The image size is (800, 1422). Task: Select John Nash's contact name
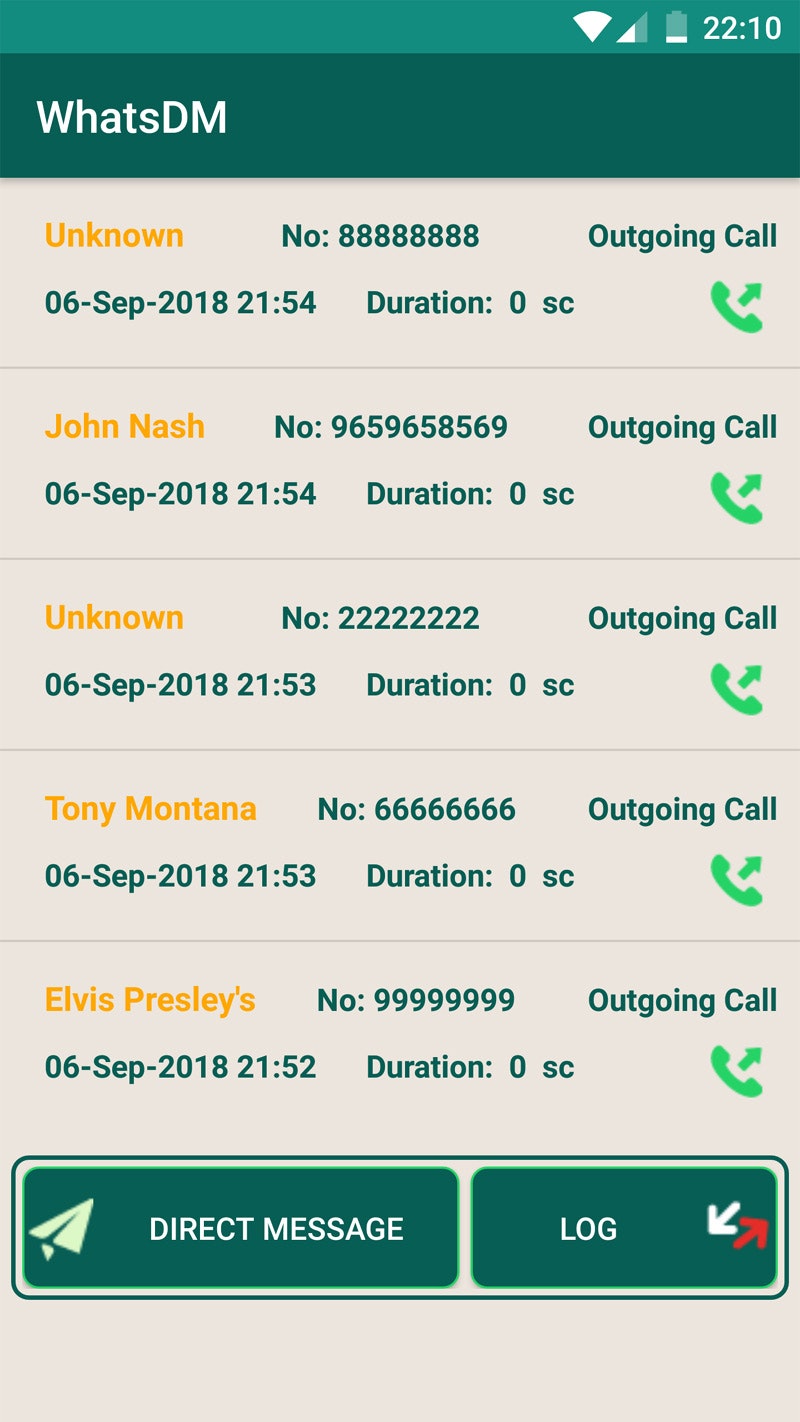pyautogui.click(x=123, y=426)
